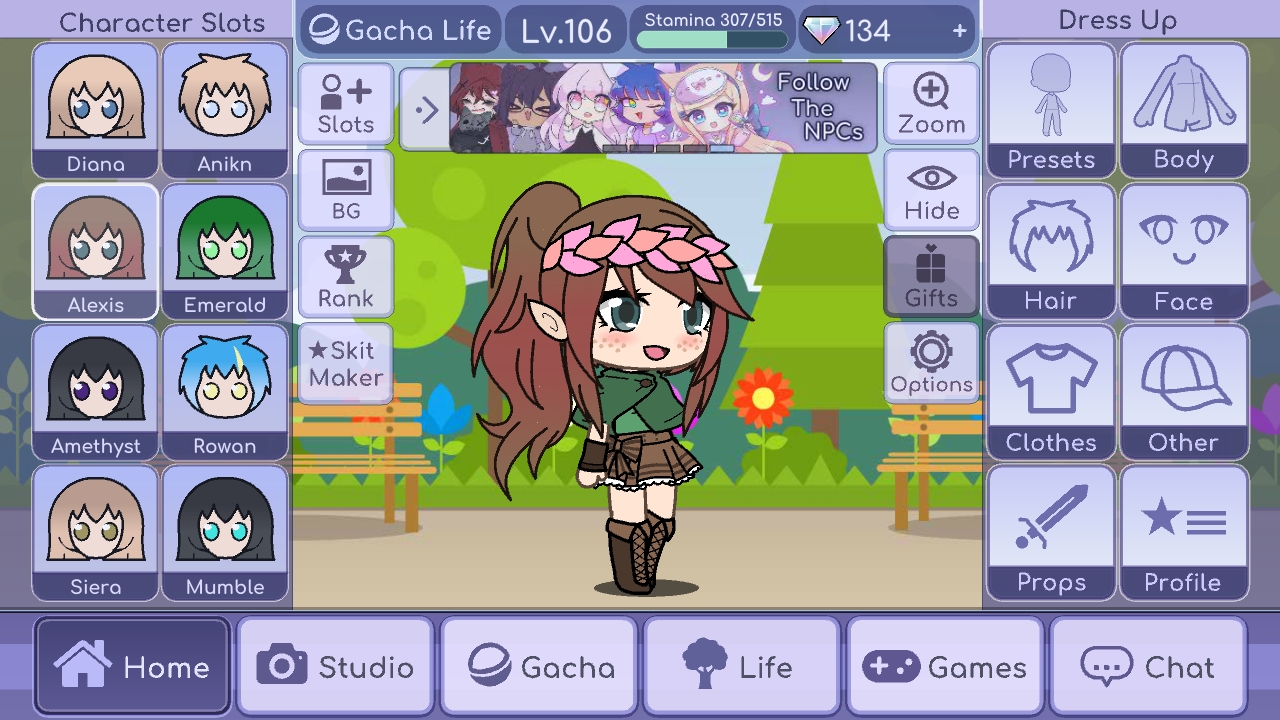Image resolution: width=1280 pixels, height=720 pixels.
Task: Hide the interface with the eye button
Action: (x=931, y=190)
